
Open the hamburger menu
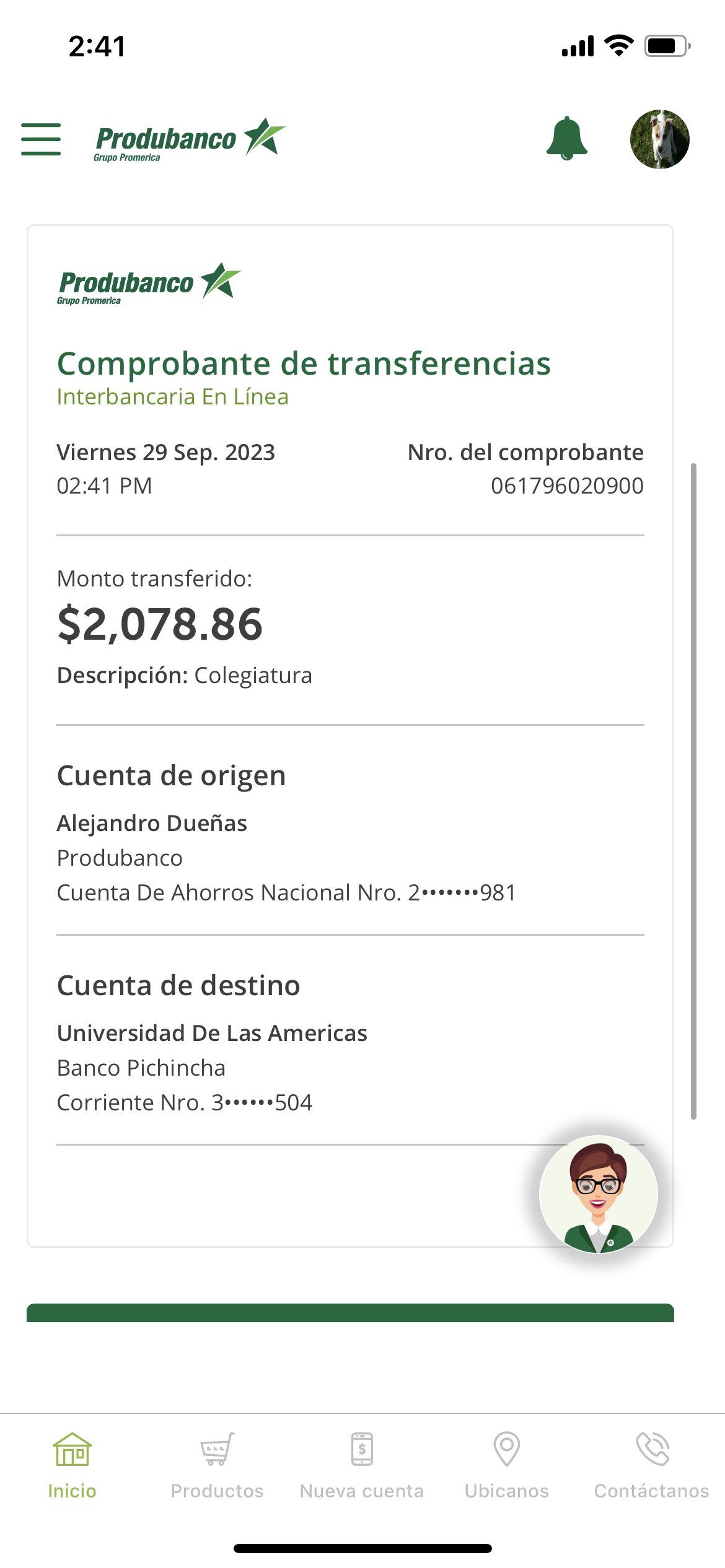pyautogui.click(x=41, y=139)
